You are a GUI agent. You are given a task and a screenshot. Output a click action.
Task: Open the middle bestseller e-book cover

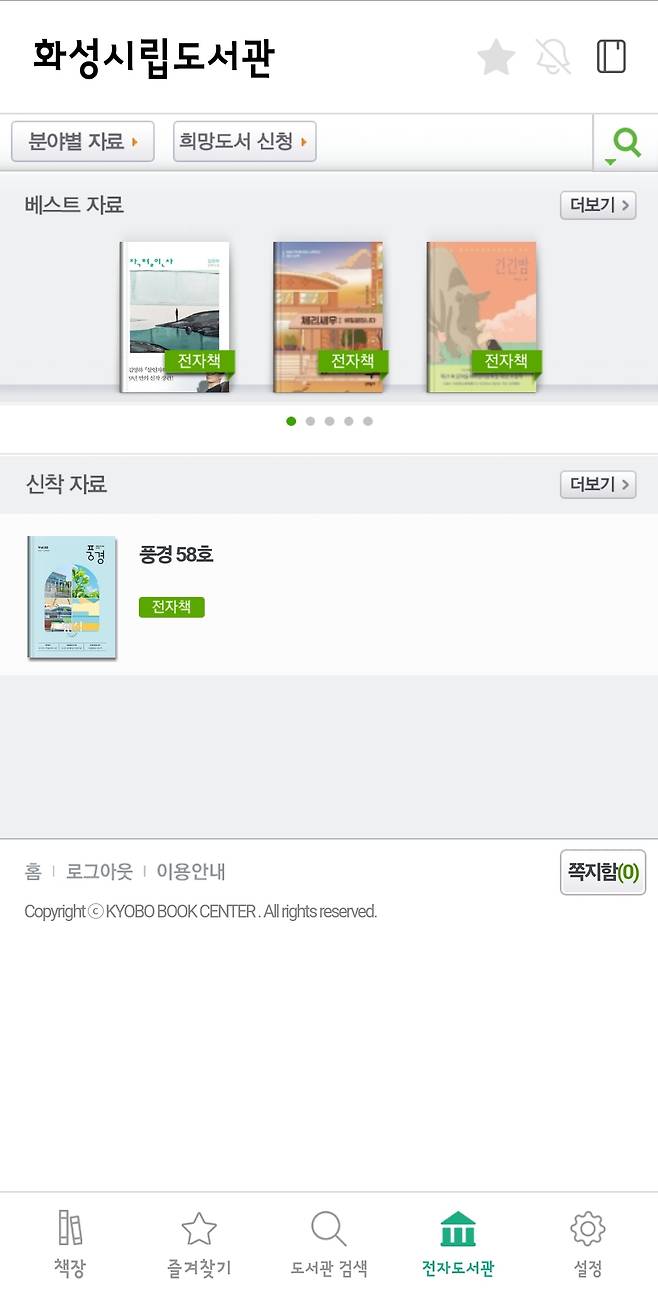328,316
